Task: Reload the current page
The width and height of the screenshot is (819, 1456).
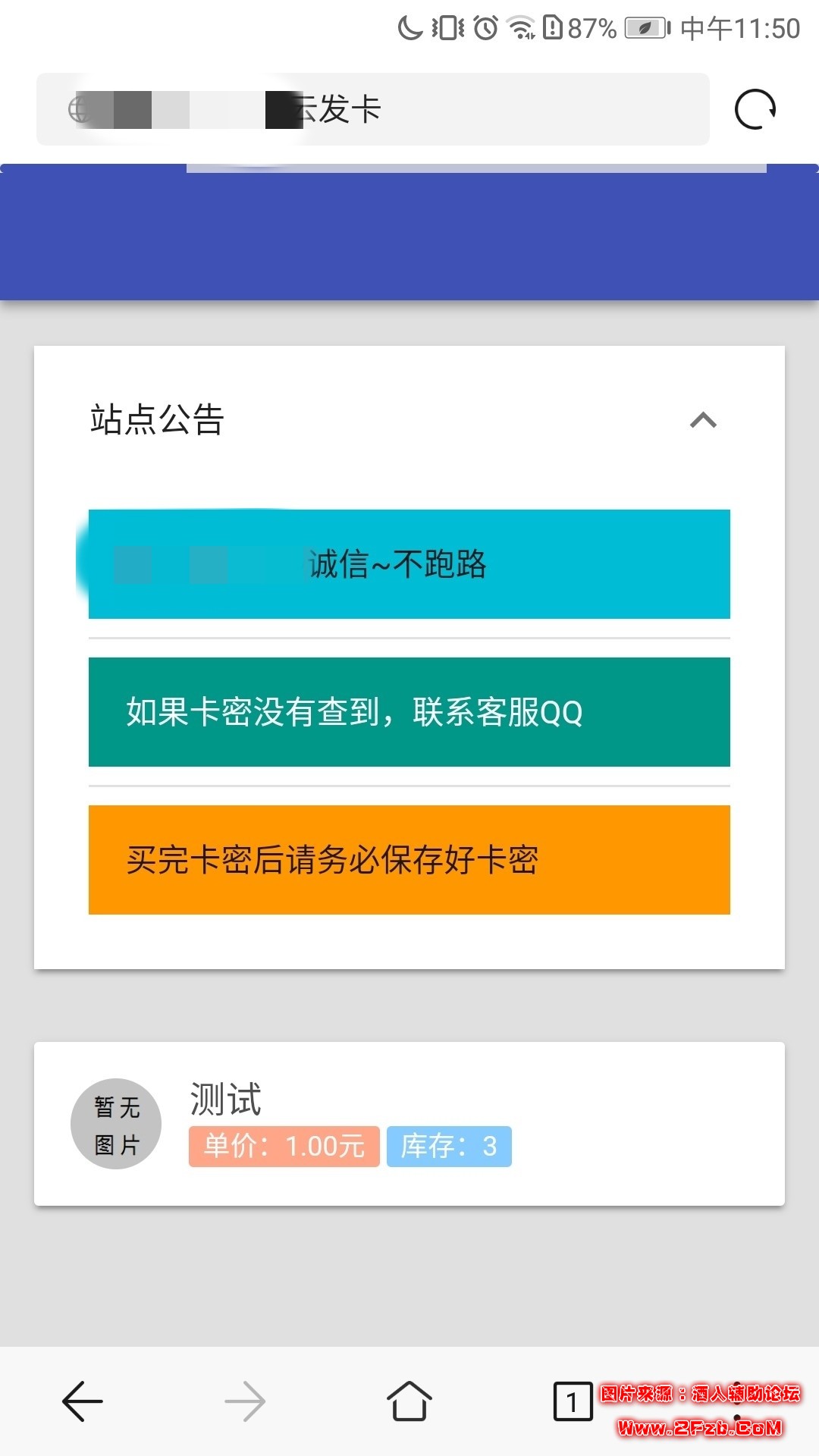Action: coord(755,110)
